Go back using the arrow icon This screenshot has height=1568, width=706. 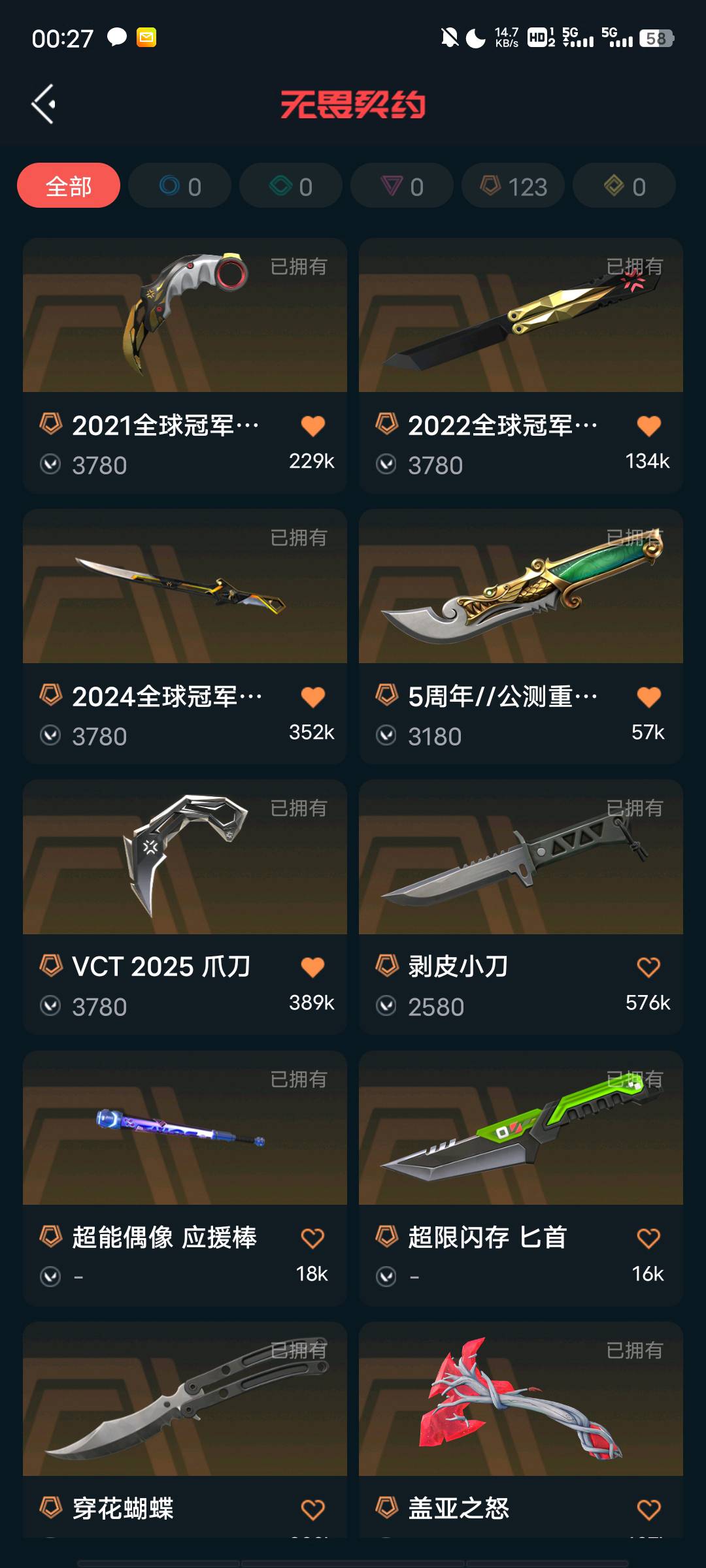44,105
